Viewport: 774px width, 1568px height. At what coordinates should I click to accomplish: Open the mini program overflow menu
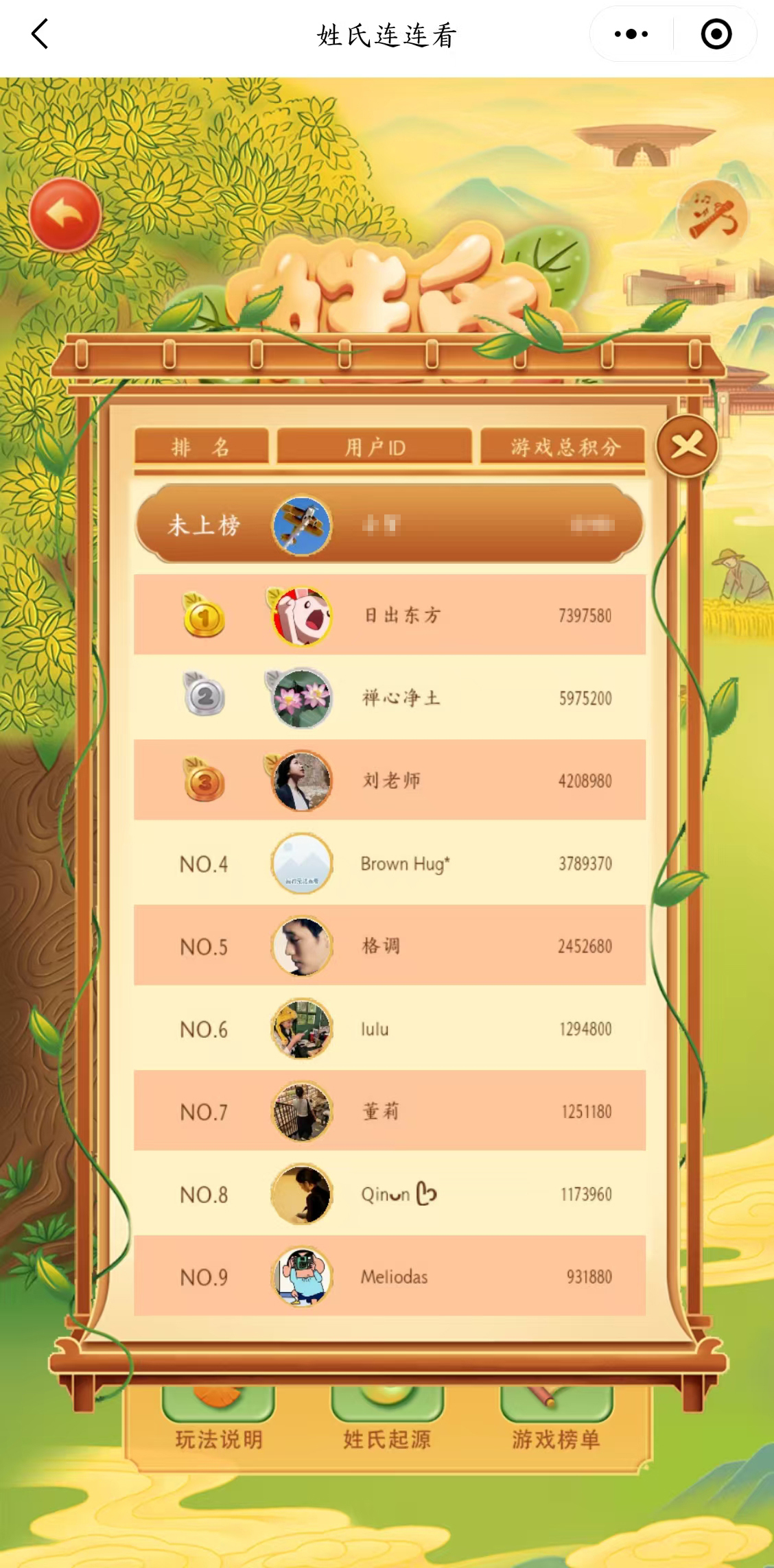click(x=631, y=34)
